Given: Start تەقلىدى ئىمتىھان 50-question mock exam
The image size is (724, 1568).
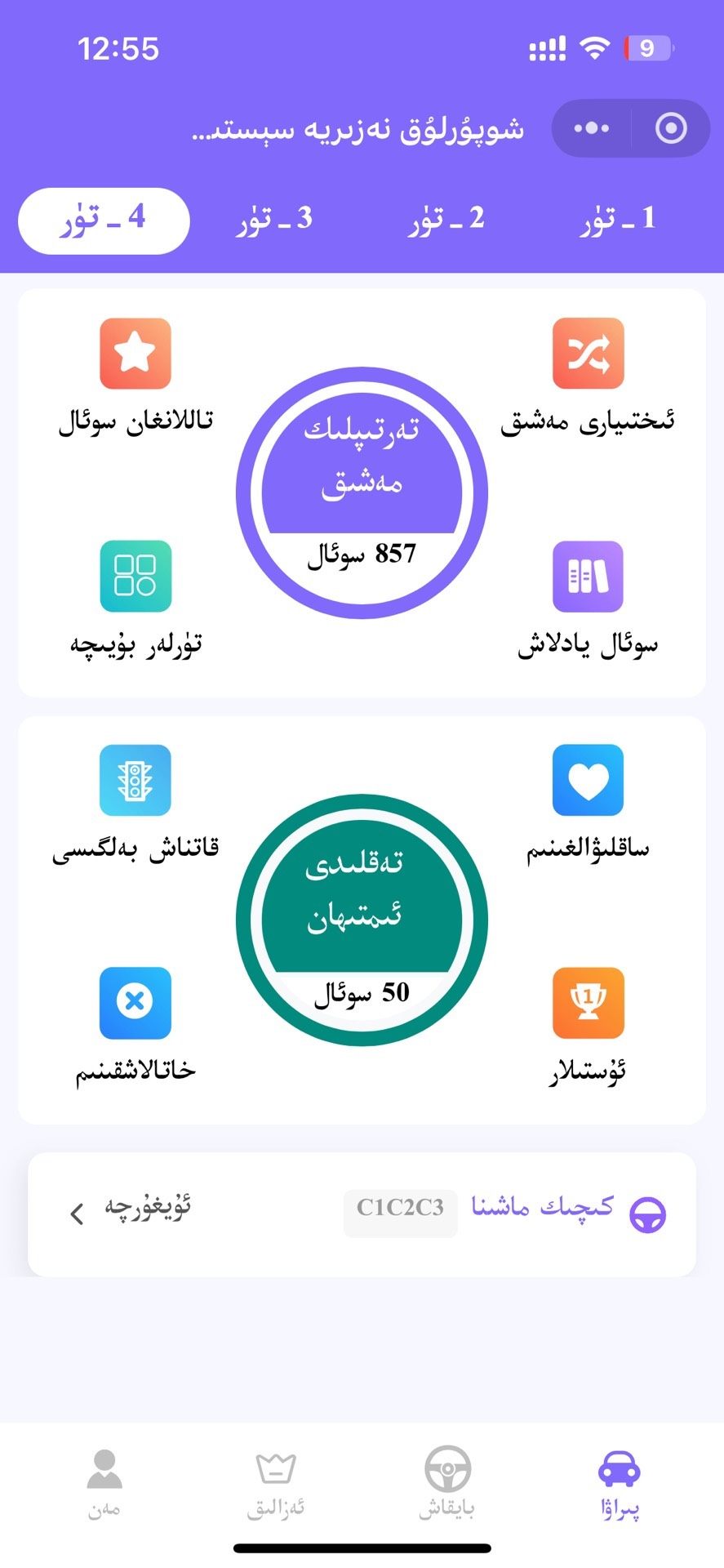Looking at the screenshot, I should 362,920.
